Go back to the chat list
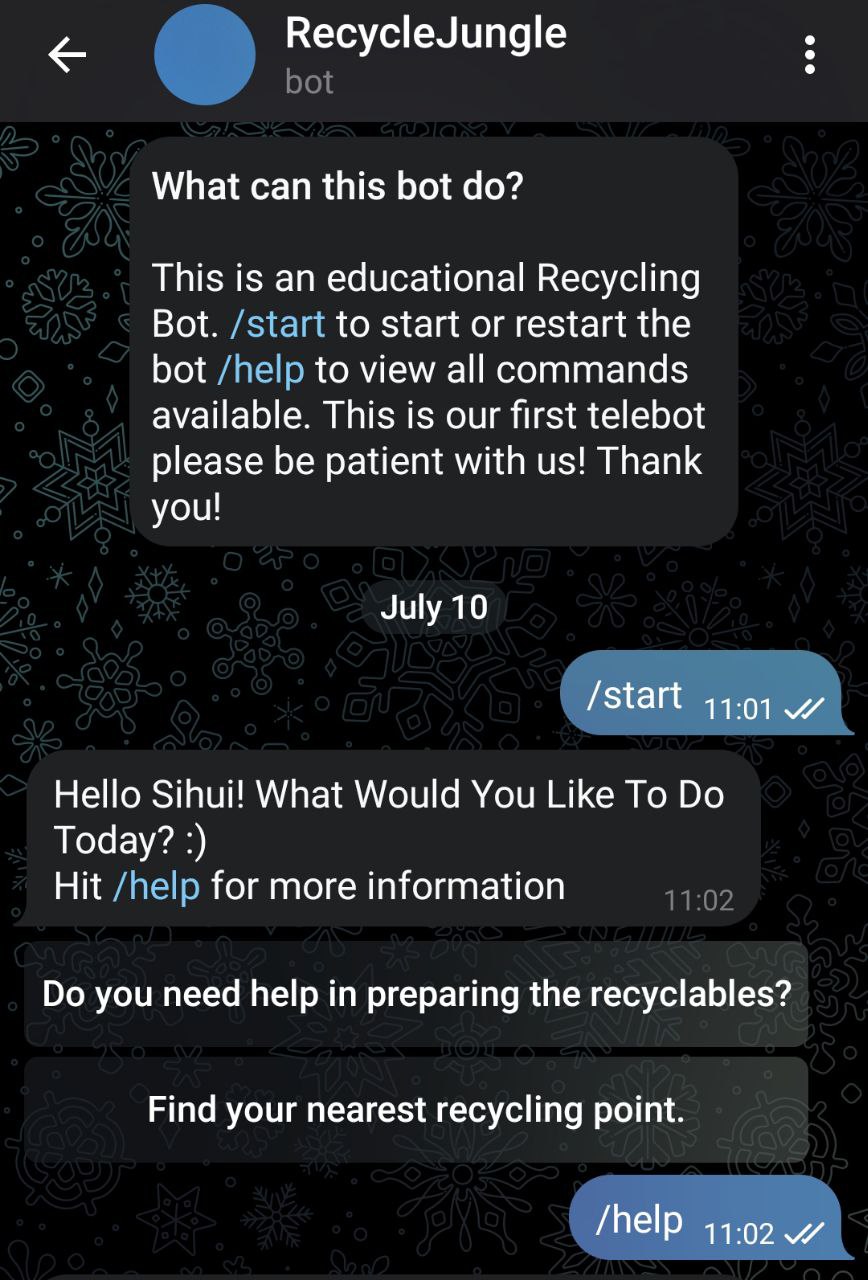Viewport: 868px width, 1280px height. (x=67, y=56)
